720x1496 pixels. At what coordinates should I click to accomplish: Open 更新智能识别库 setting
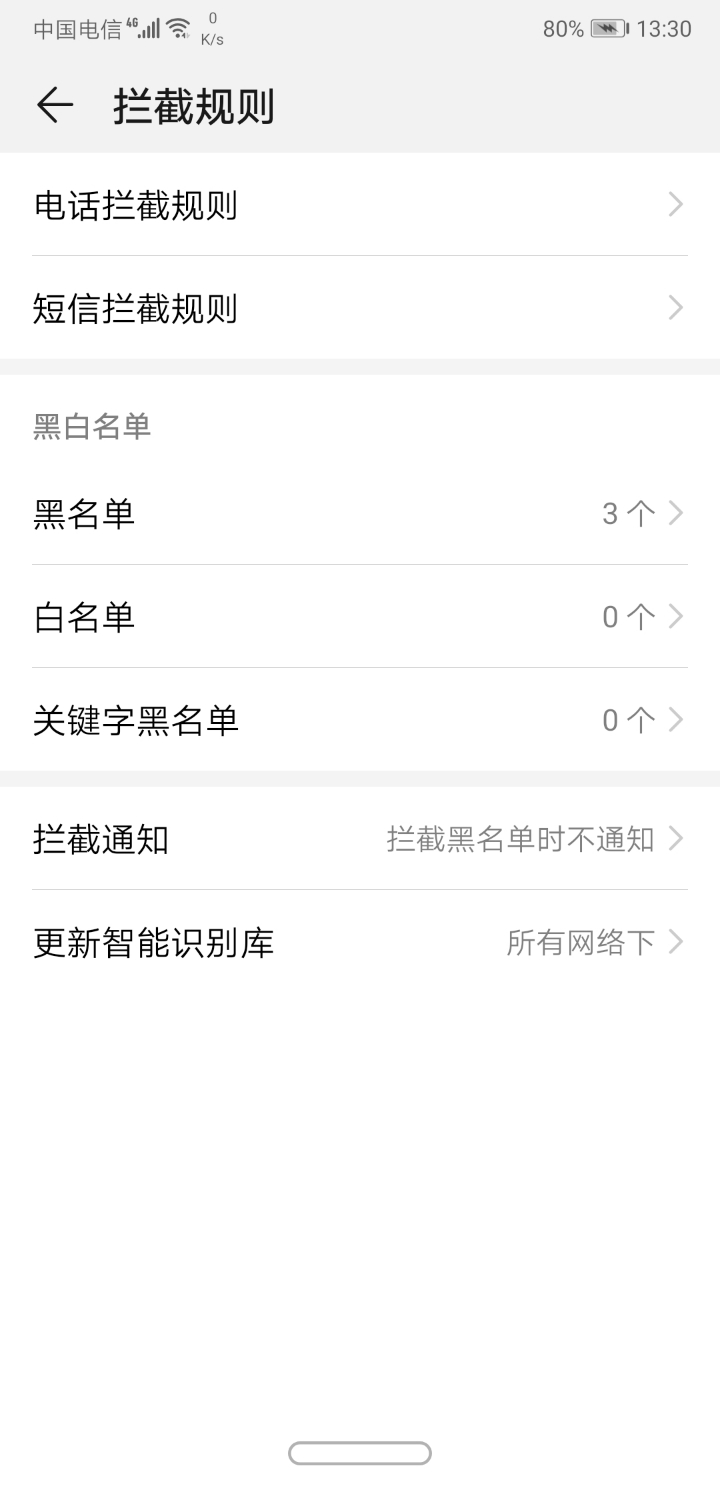tap(360, 942)
